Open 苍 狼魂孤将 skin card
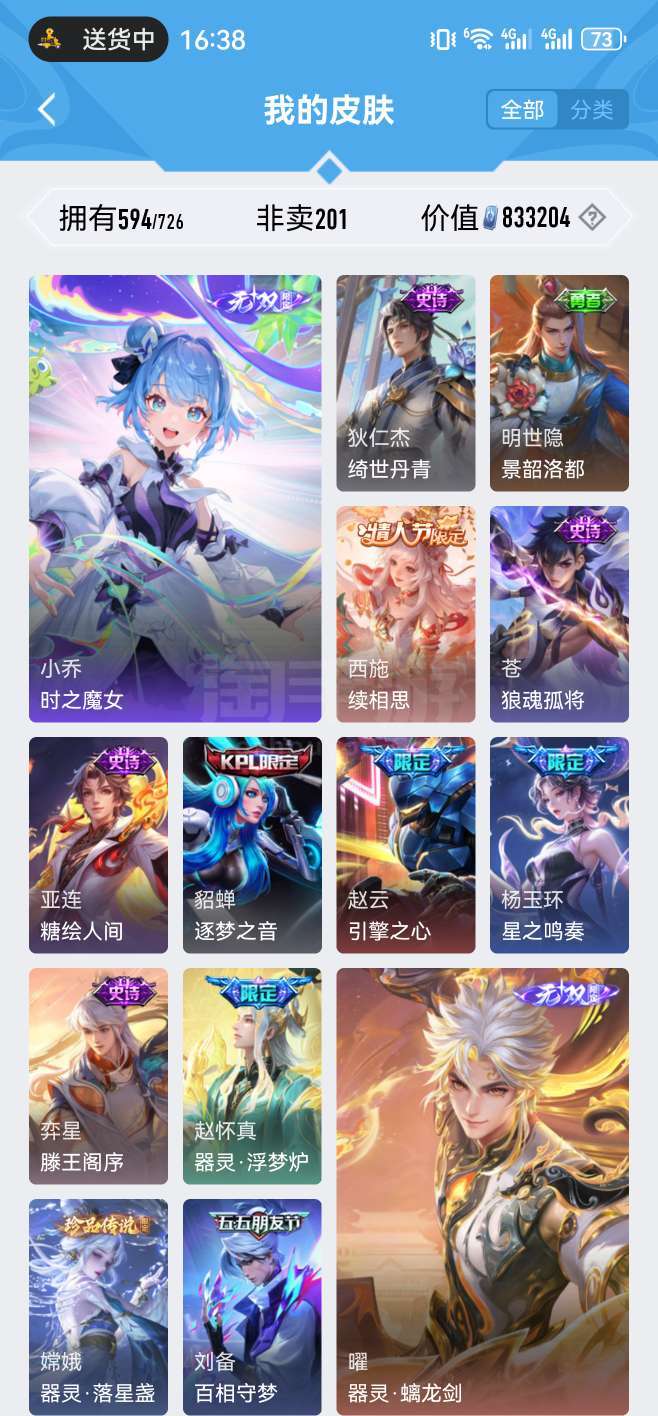 [x=559, y=613]
